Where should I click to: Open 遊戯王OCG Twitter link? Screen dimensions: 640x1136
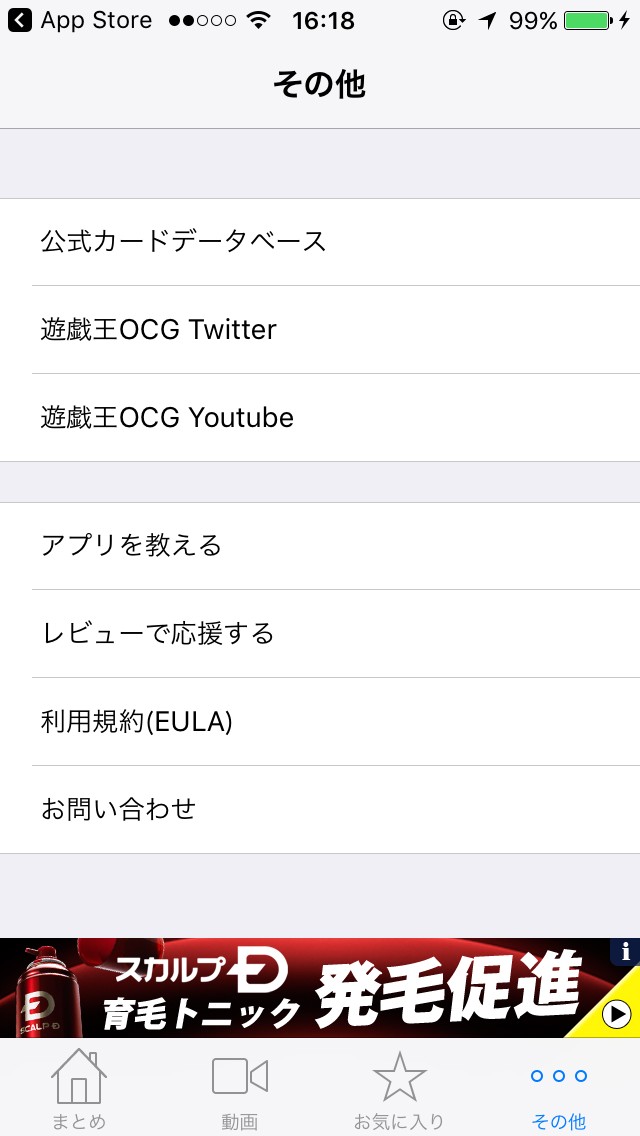coord(320,330)
